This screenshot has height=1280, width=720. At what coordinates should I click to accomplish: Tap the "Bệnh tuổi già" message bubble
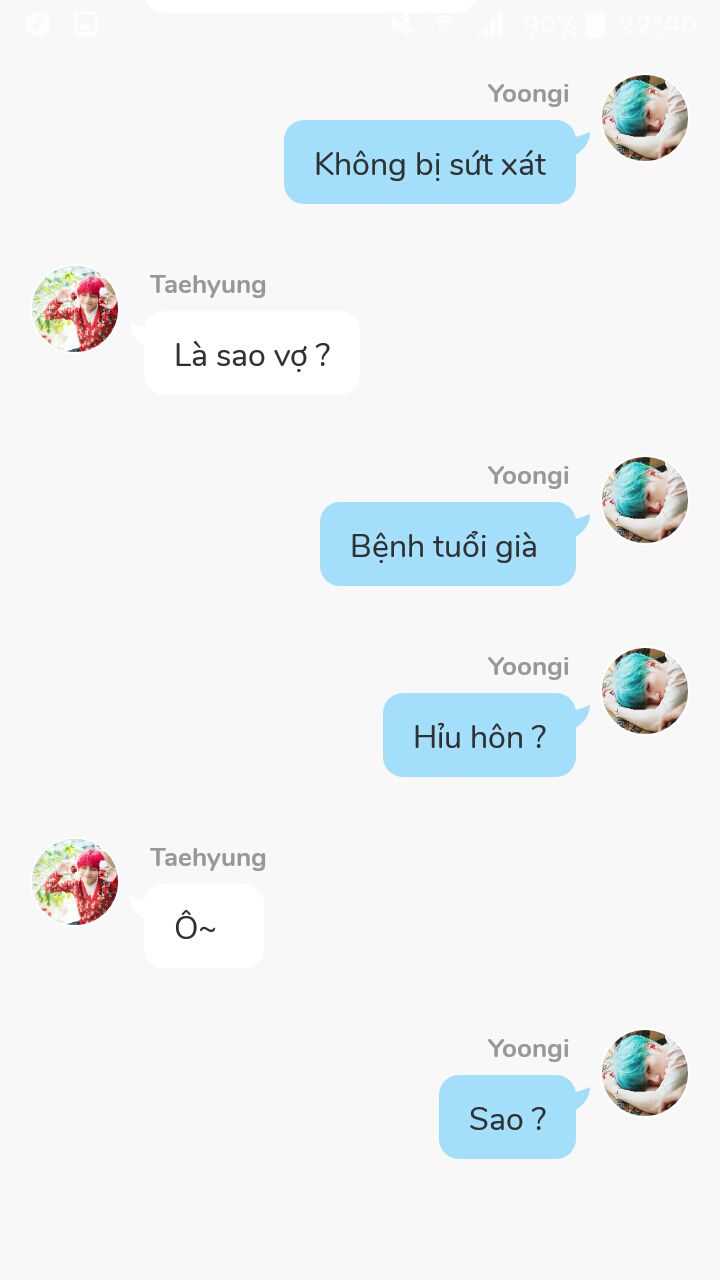pos(448,544)
